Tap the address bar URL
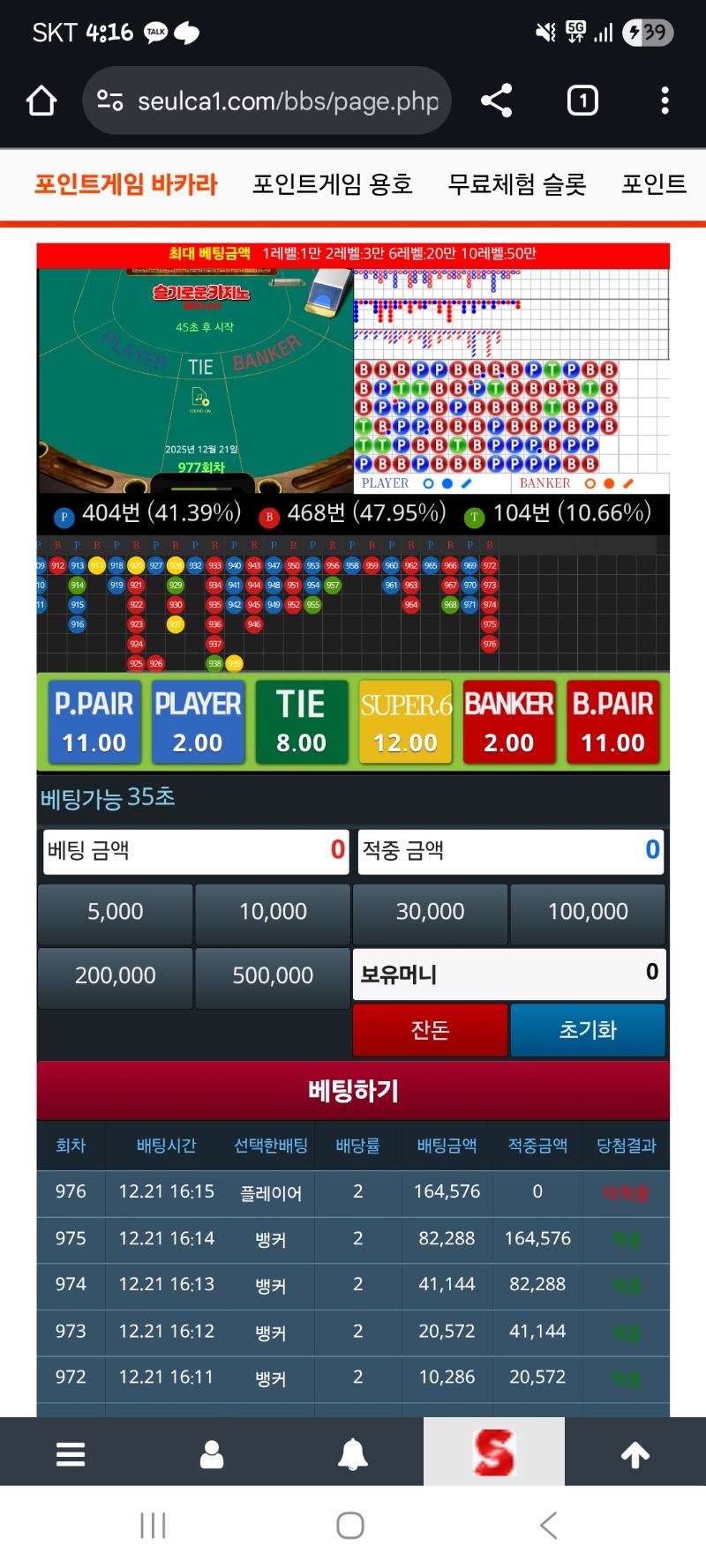Screen dimensions: 706x1568 pyautogui.click(x=287, y=101)
